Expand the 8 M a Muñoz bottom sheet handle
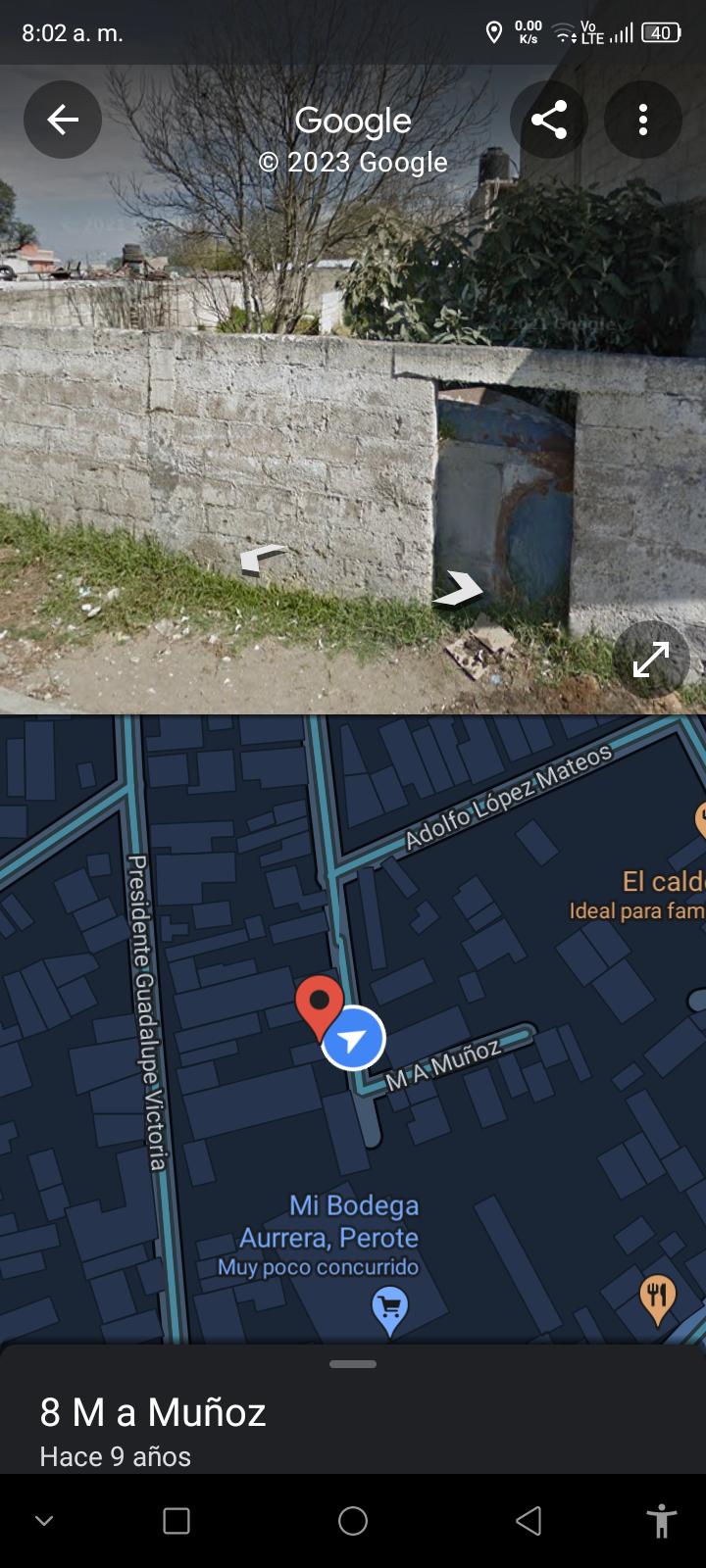 coord(353,1364)
